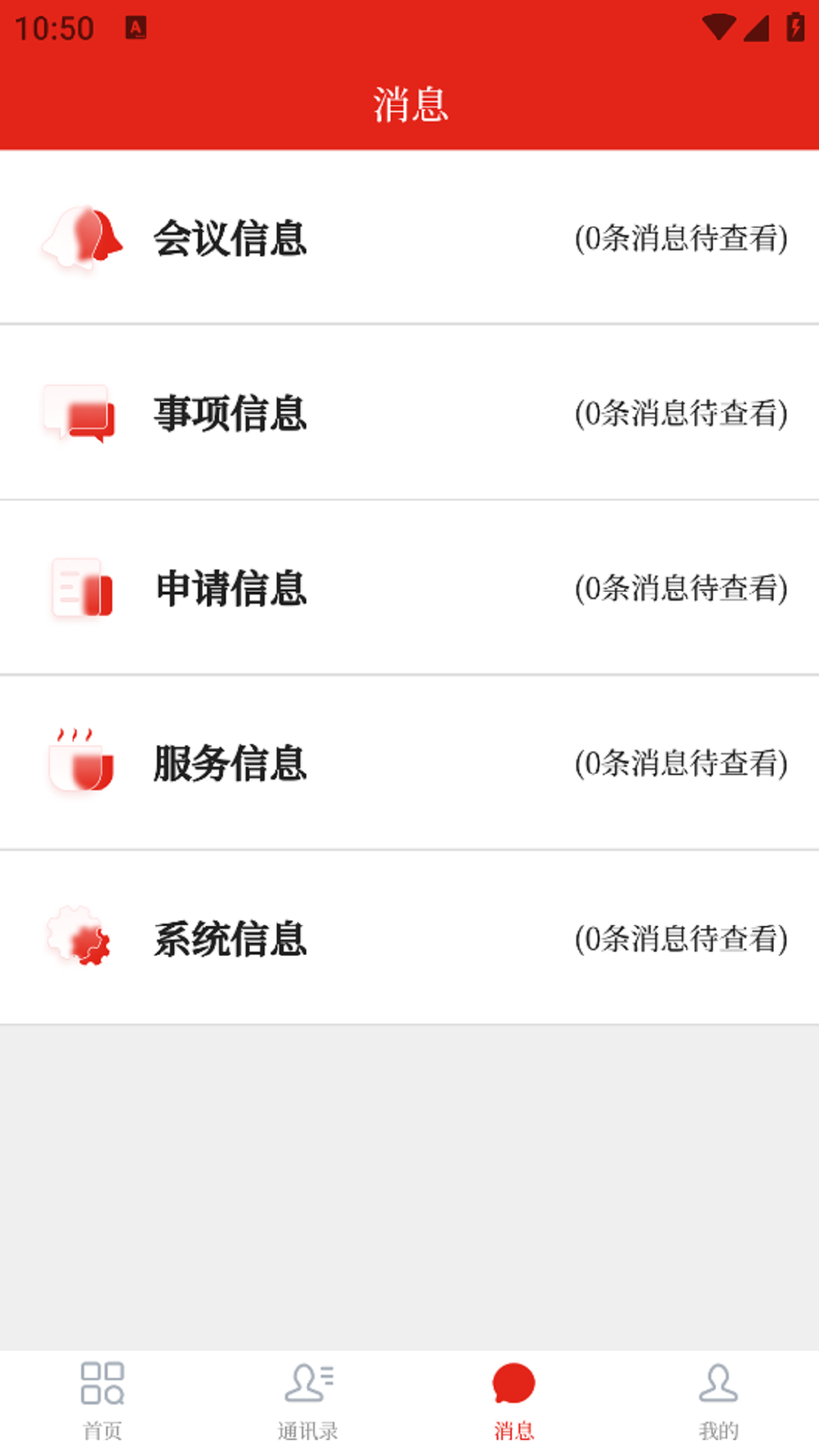Switch to the 通讯录 tab
The width and height of the screenshot is (819, 1456).
click(x=308, y=1401)
